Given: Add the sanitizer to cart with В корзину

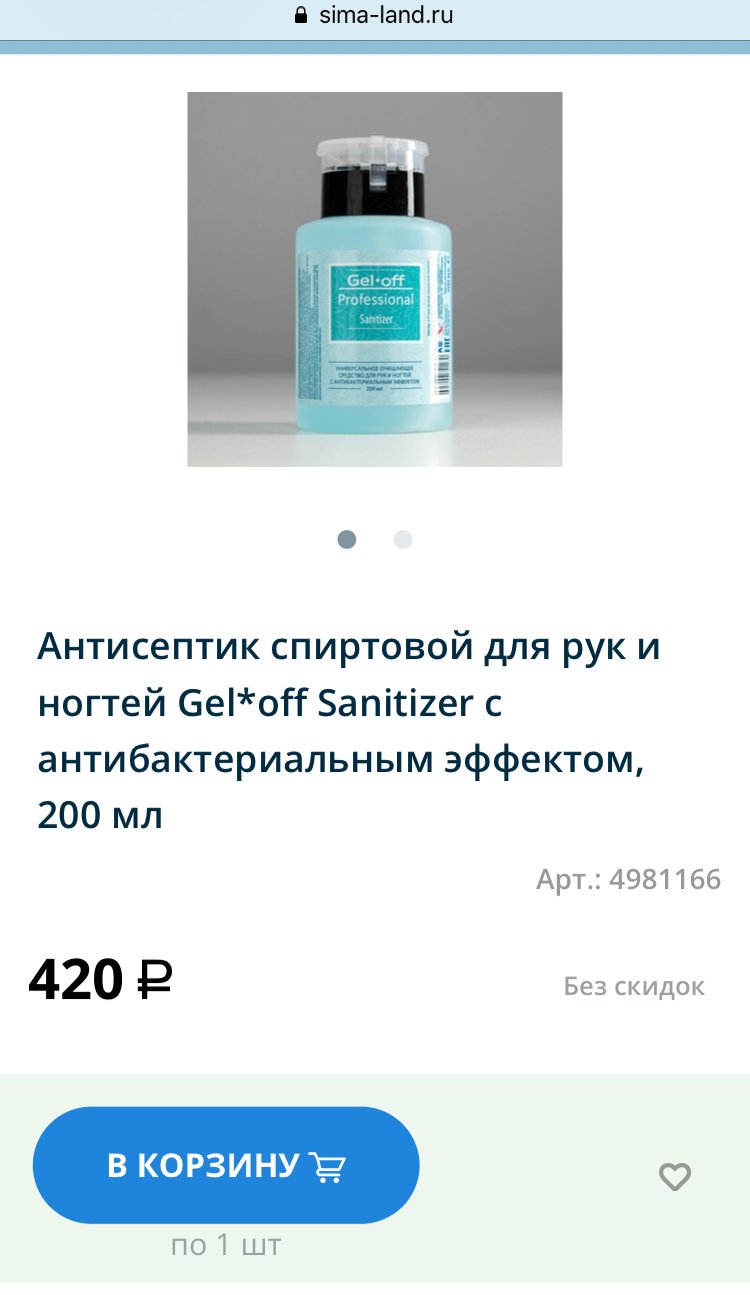Looking at the screenshot, I should point(226,1165).
